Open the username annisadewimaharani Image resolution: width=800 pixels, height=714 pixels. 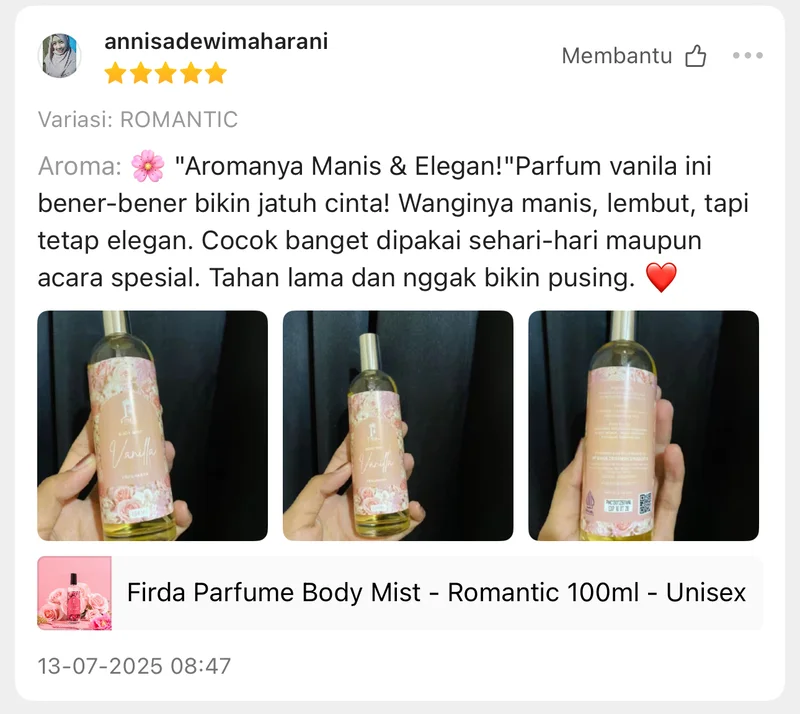click(x=216, y=41)
